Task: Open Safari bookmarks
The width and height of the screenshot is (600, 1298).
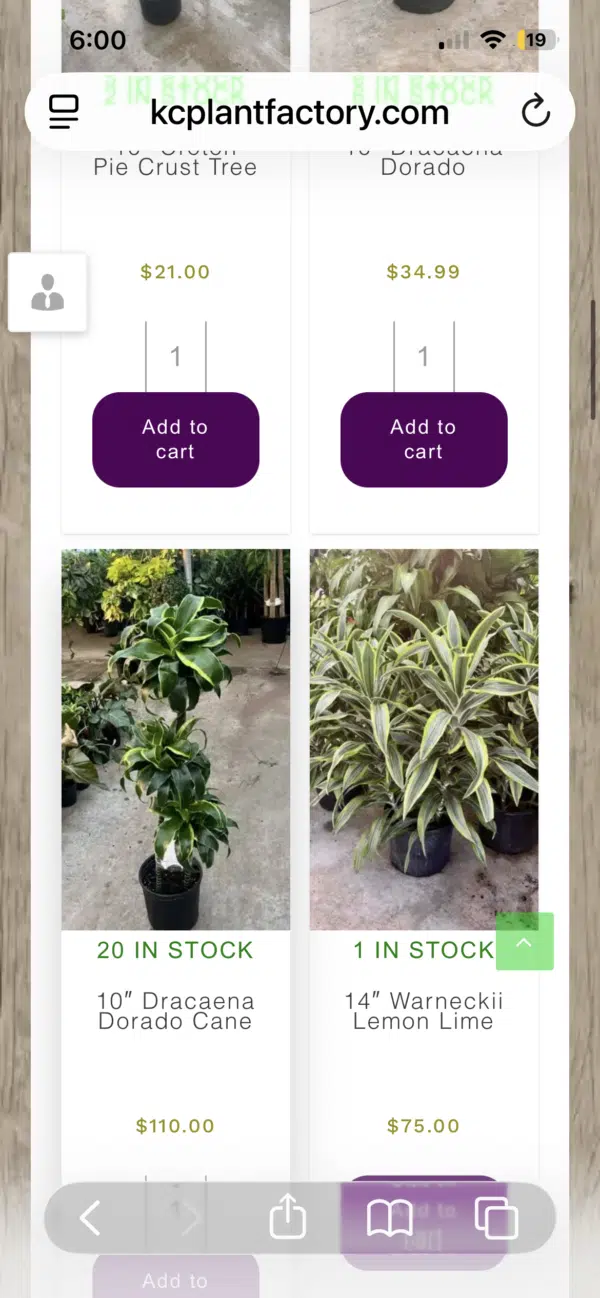Action: click(390, 1218)
